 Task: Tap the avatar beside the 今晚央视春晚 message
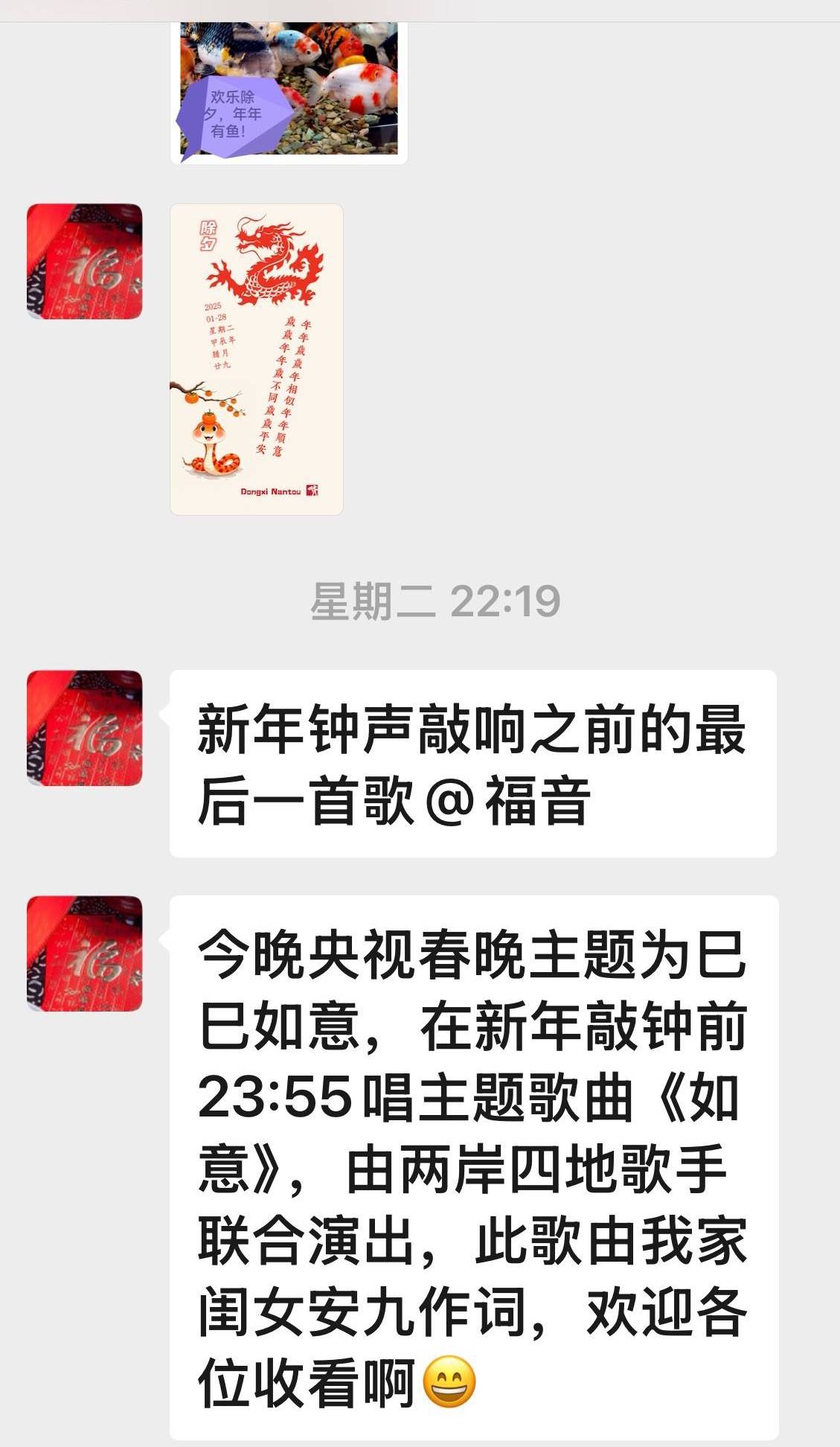pos(85,954)
